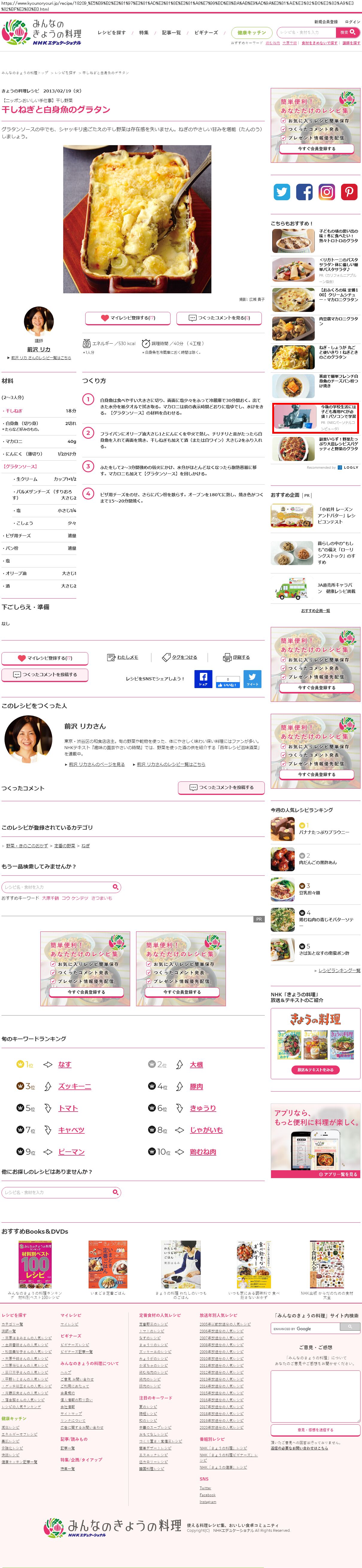Tweet the recipe with ツイート button
The height and width of the screenshot is (1568, 362).
point(253,678)
